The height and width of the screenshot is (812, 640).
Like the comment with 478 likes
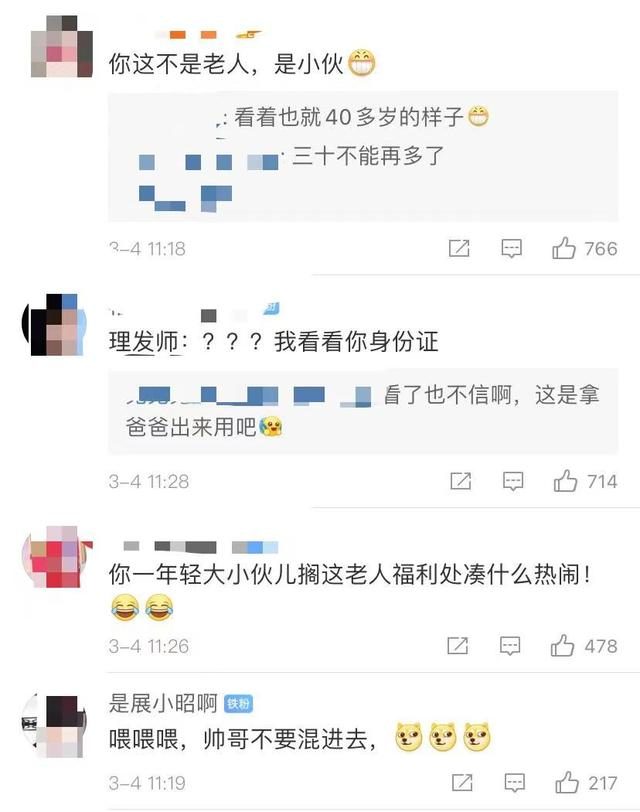pyautogui.click(x=563, y=646)
